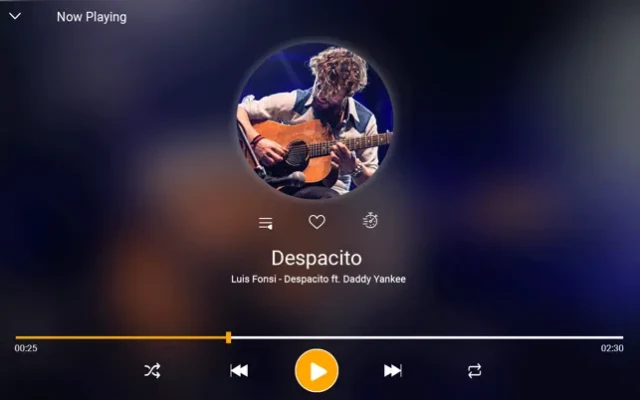Skip to next track
This screenshot has width=640, height=400.
click(393, 371)
